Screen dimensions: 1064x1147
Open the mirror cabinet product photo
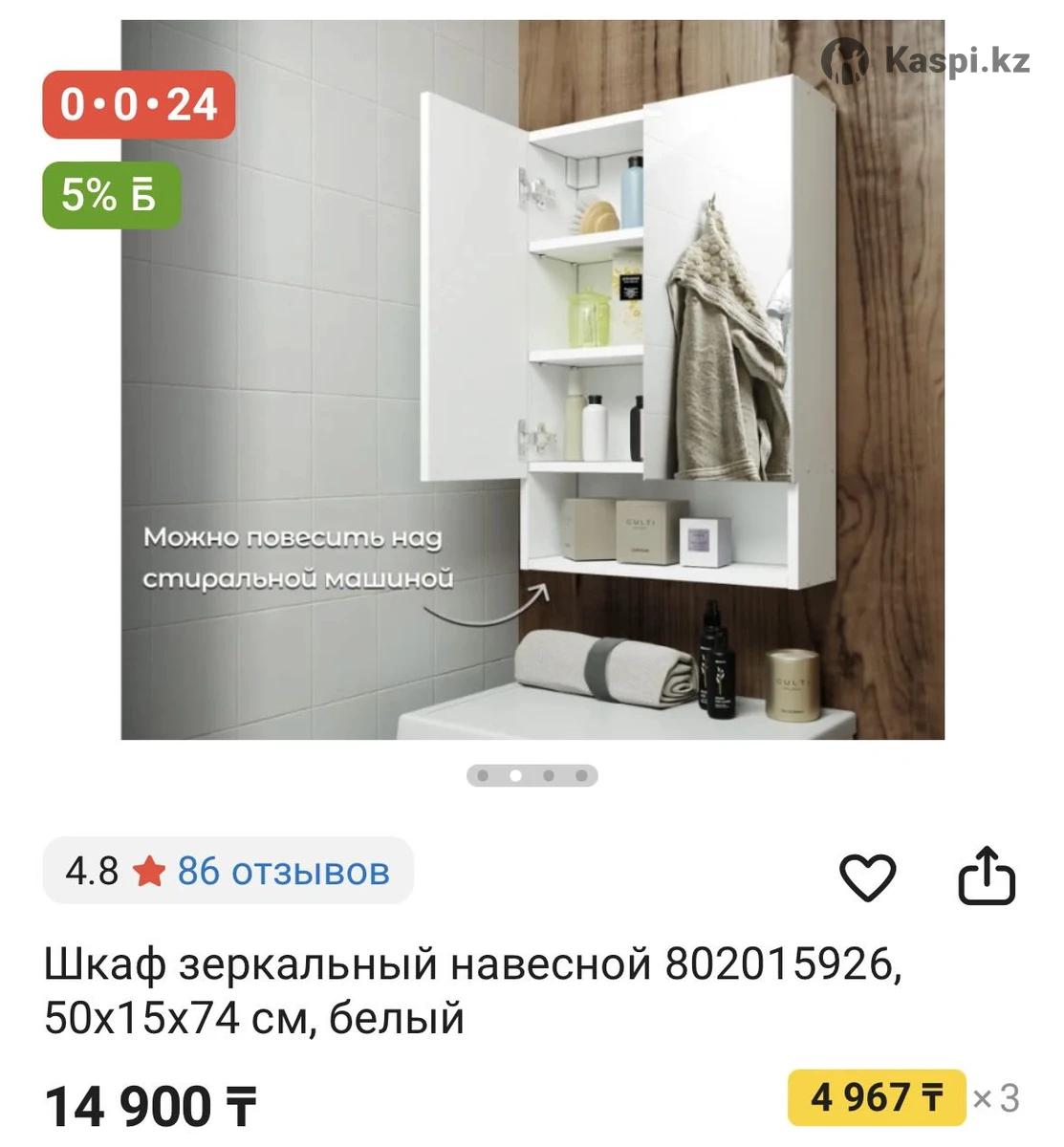(x=532, y=379)
